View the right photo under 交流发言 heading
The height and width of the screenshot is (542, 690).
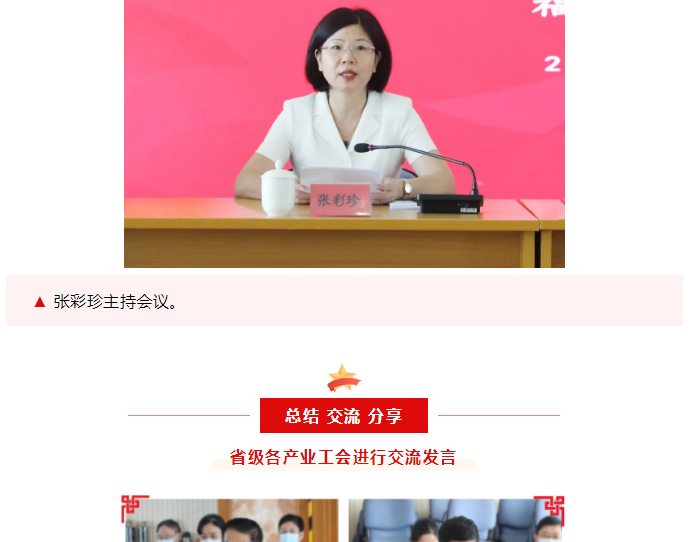click(x=455, y=522)
